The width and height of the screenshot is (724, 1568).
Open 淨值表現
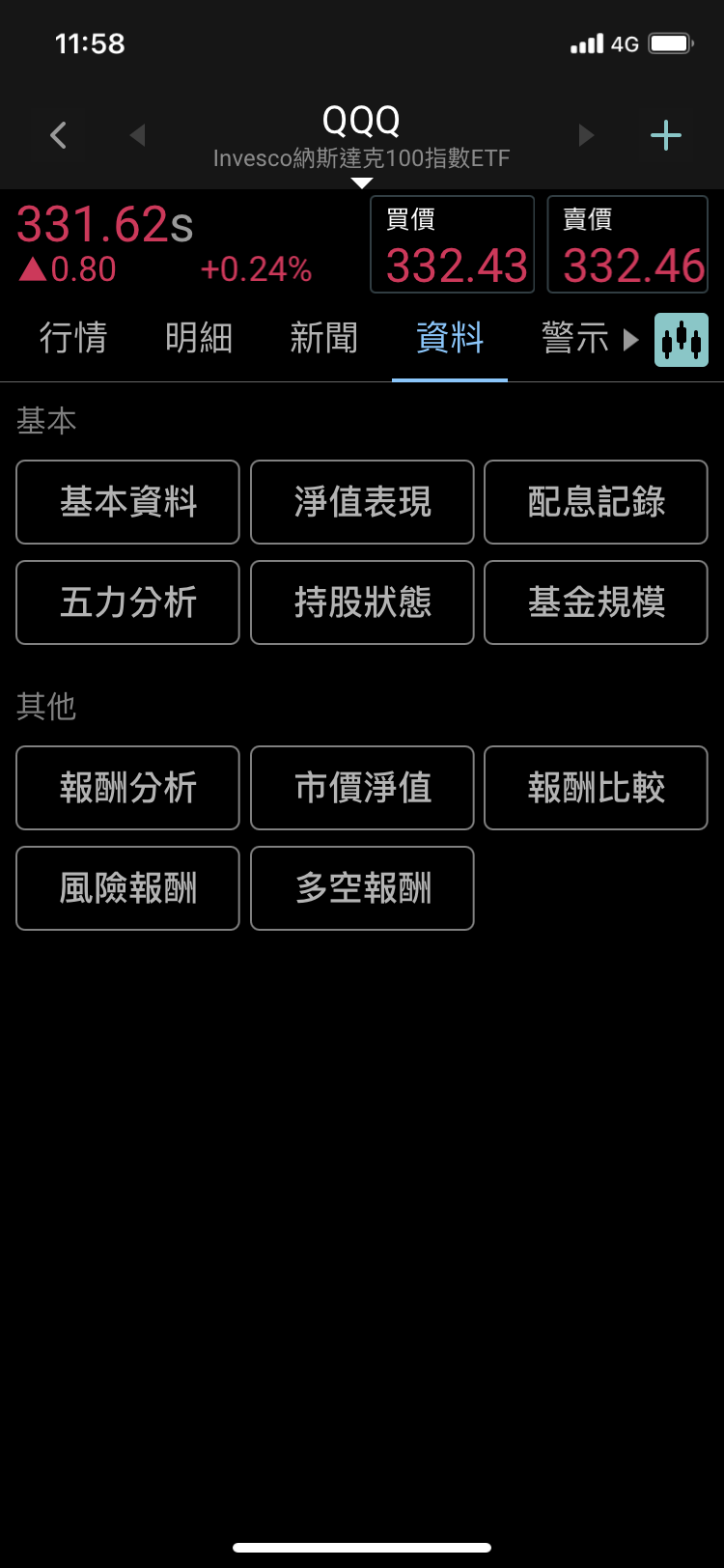362,502
